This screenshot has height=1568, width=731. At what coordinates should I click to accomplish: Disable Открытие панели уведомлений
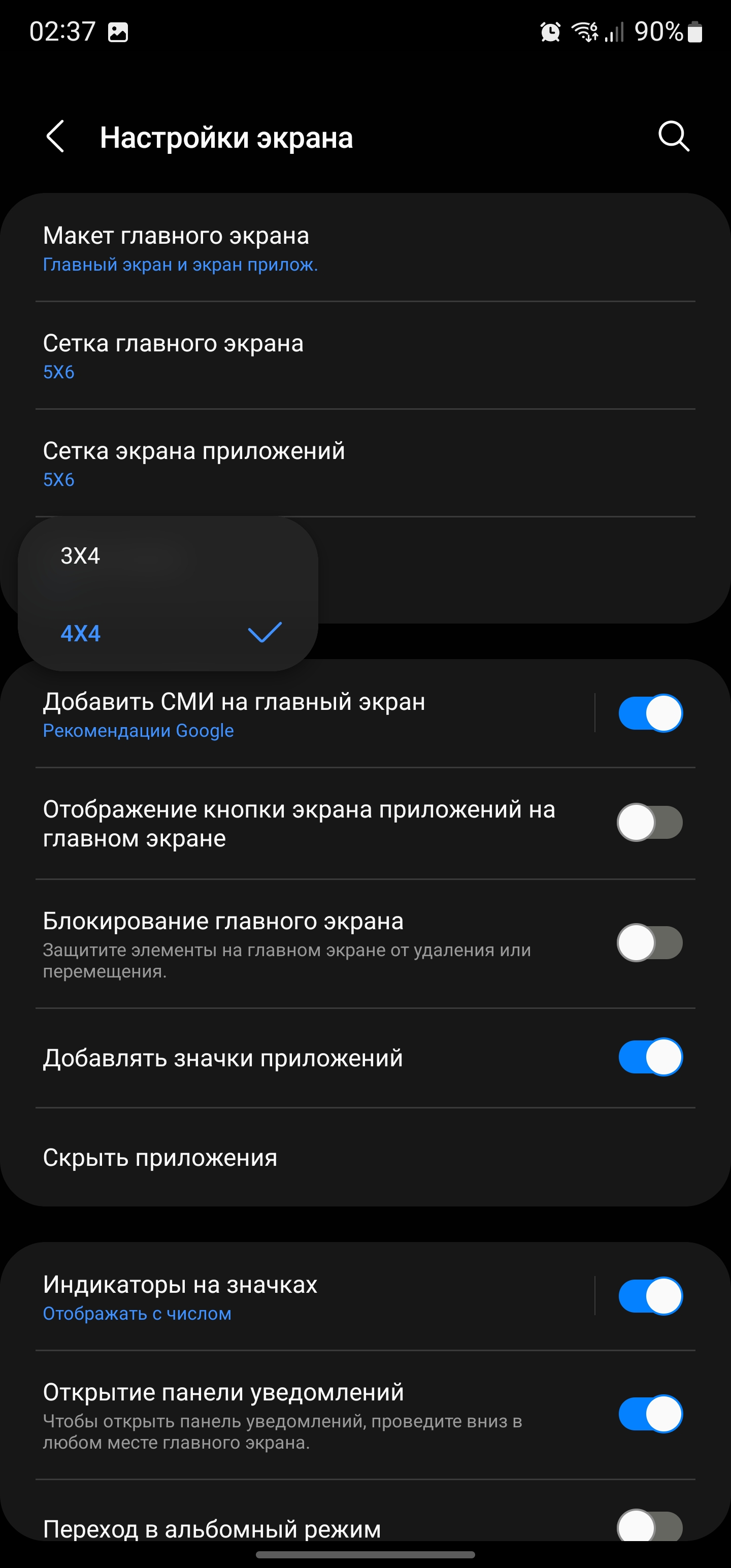tap(650, 1414)
